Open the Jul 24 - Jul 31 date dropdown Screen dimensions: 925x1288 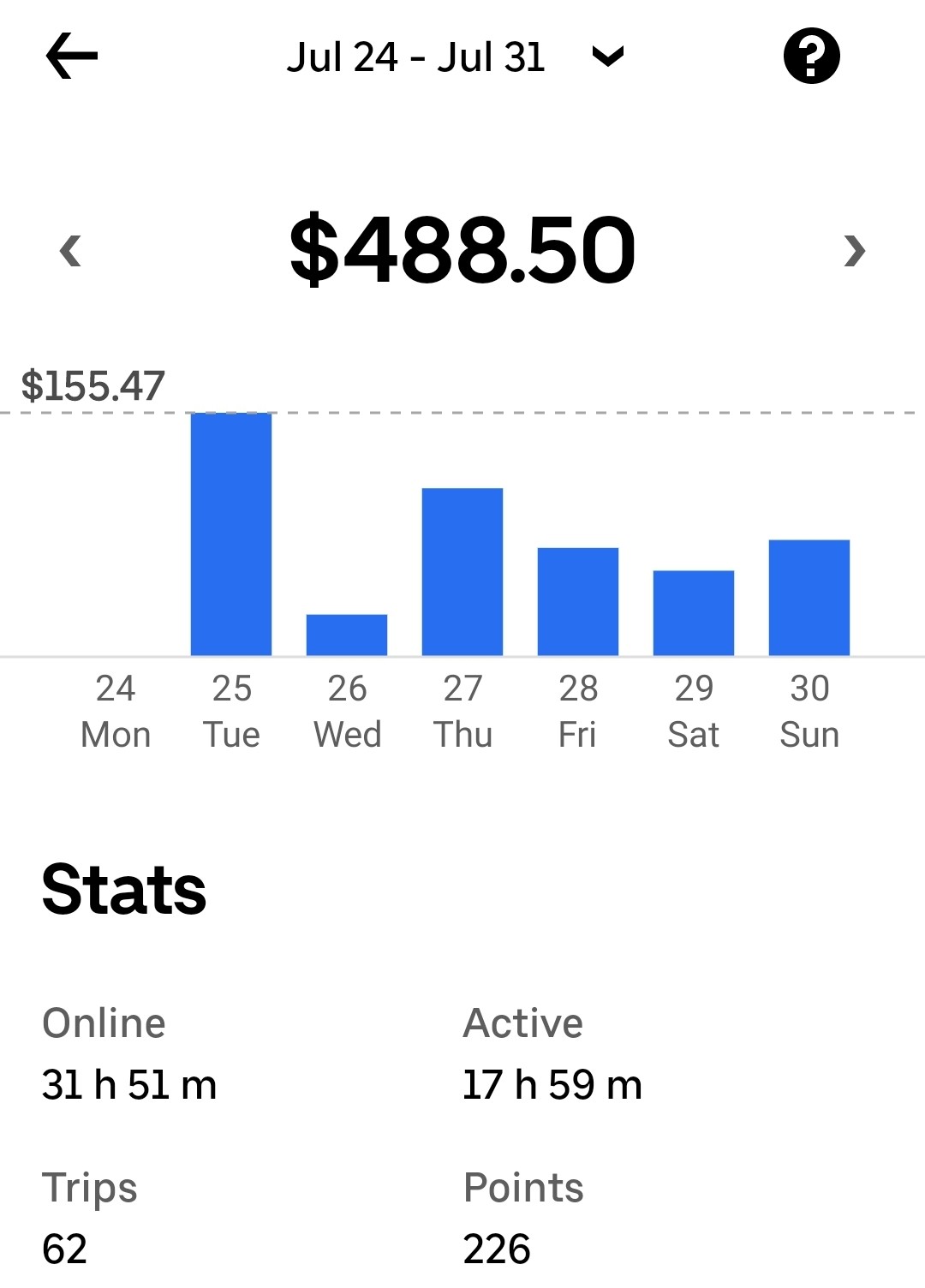[x=456, y=57]
